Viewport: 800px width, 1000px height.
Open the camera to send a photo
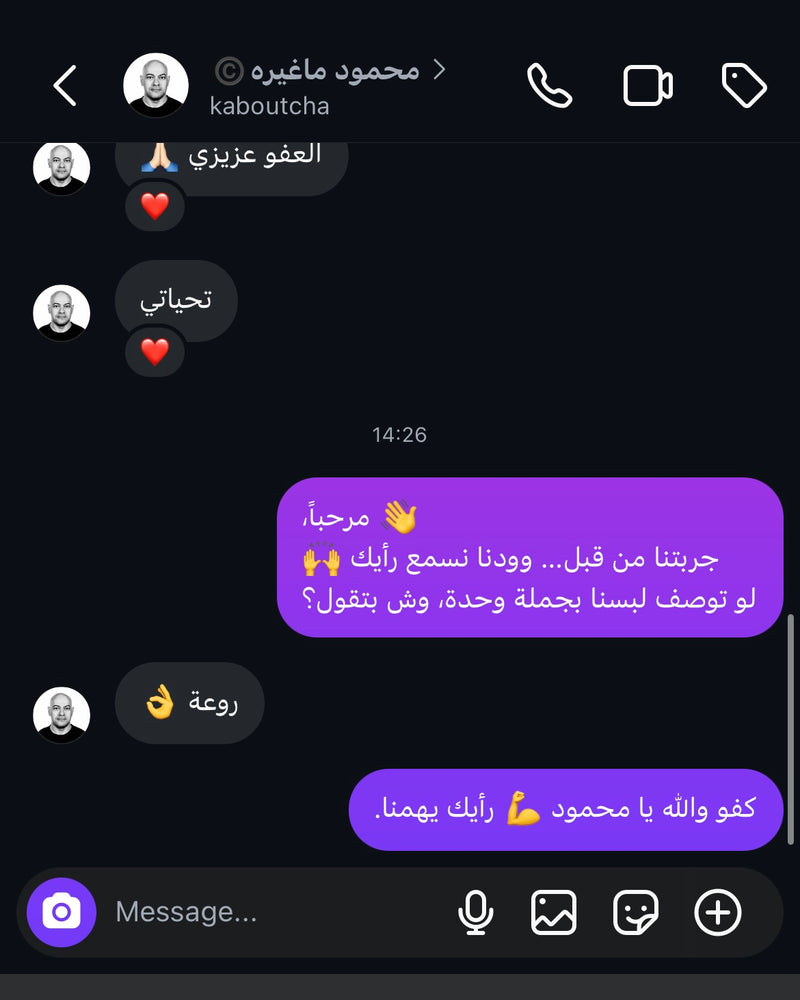(62, 912)
